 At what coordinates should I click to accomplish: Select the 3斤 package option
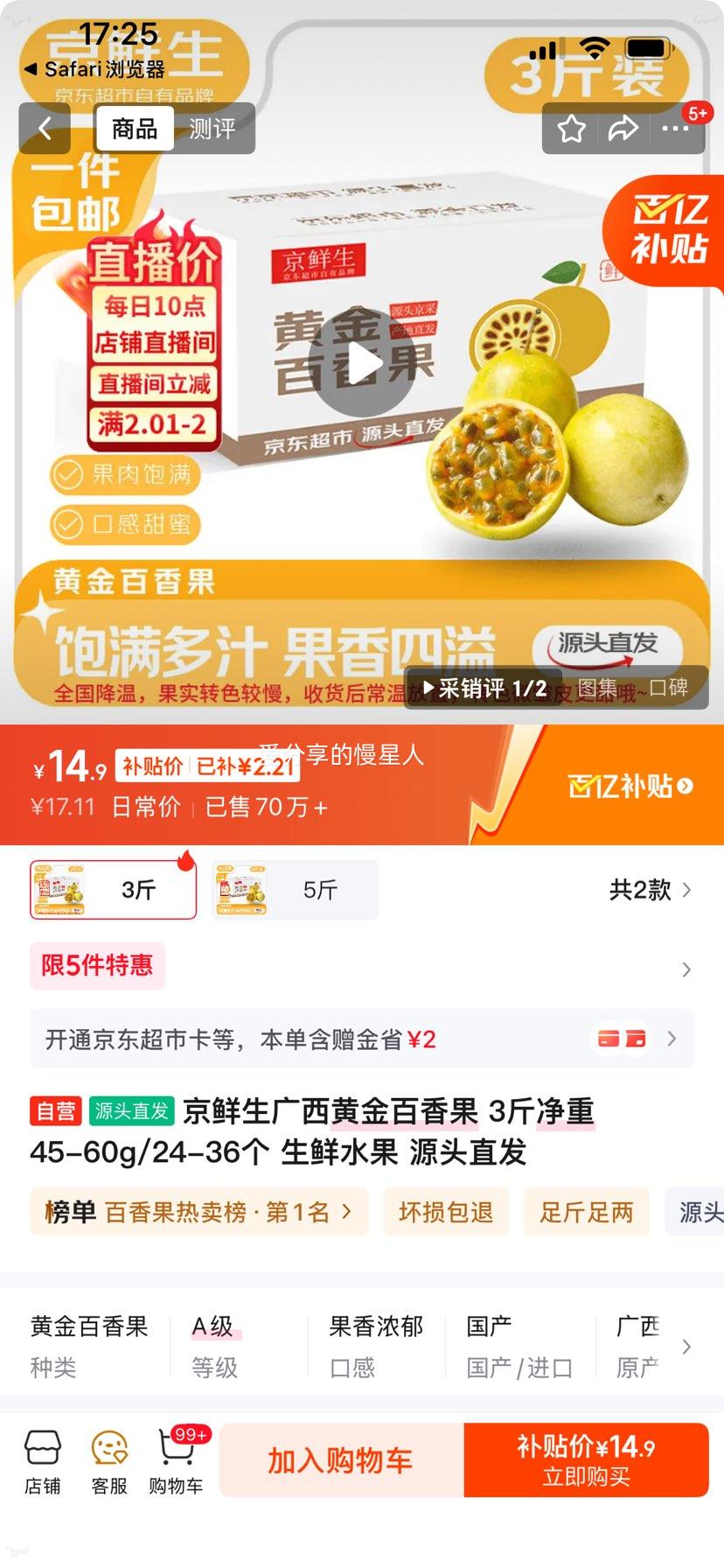coord(114,890)
